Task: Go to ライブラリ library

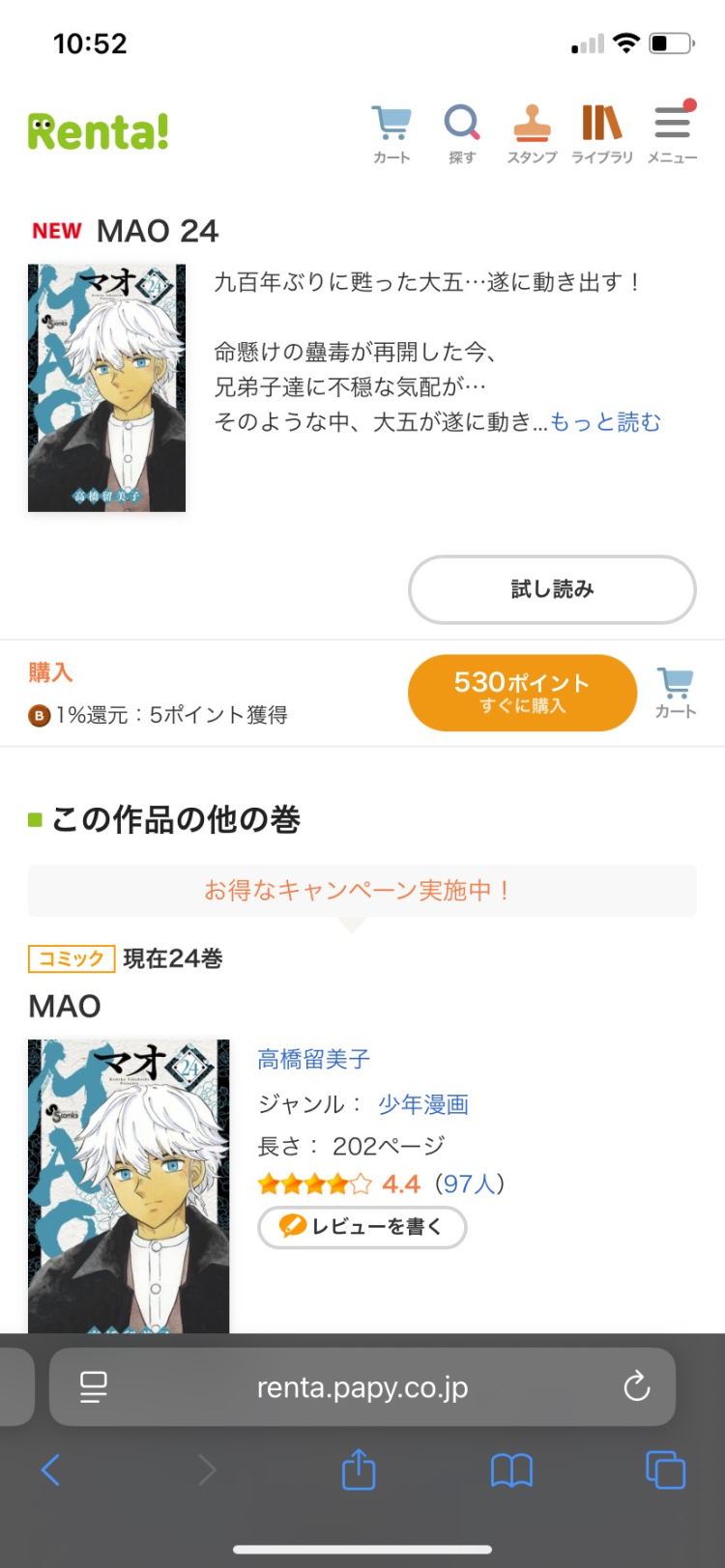Action: [x=601, y=133]
